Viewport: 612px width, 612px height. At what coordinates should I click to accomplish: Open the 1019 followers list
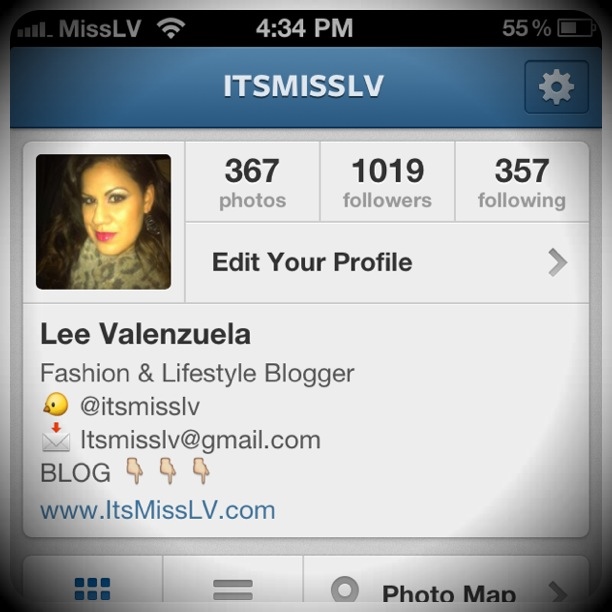click(387, 182)
